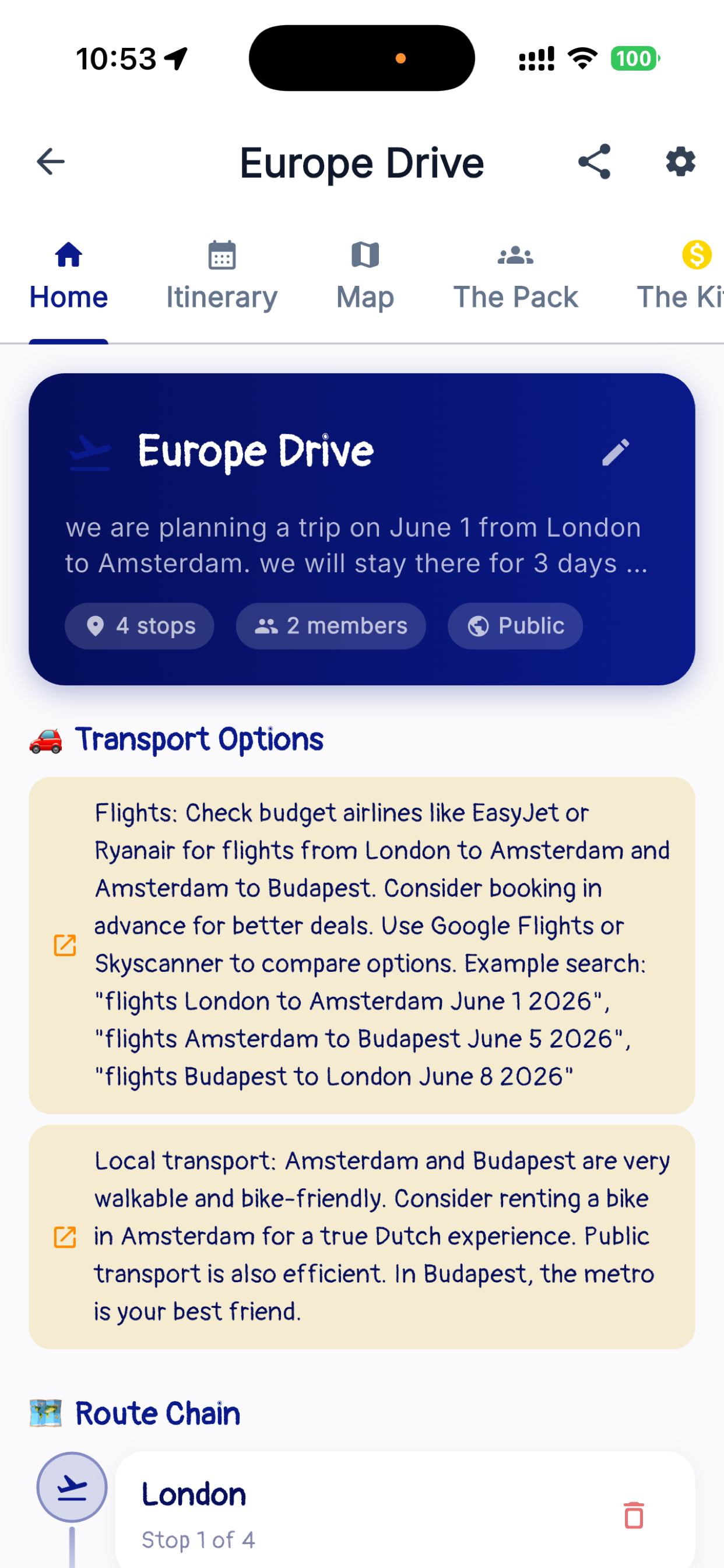
Task: Edit the trip with the pencil icon
Action: point(616,451)
